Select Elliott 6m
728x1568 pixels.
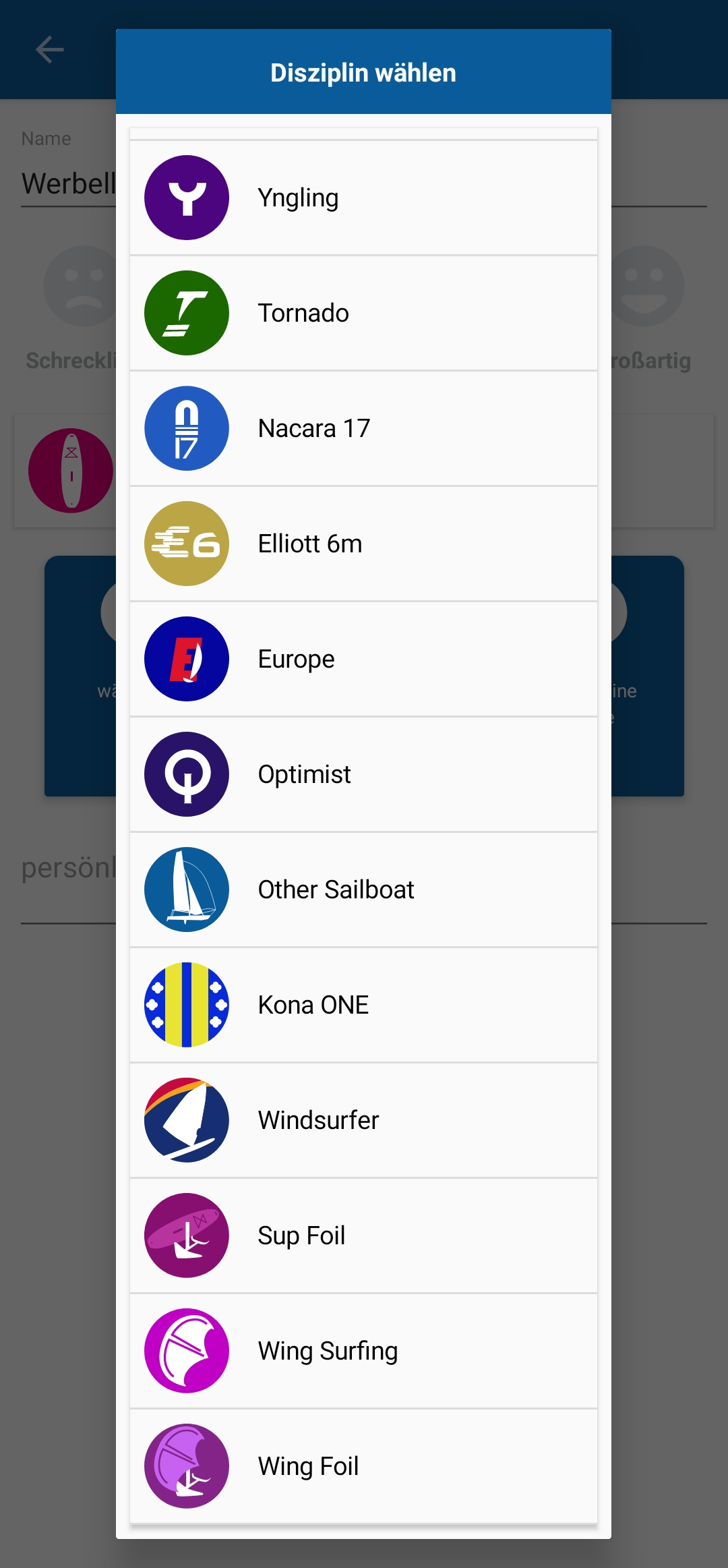(x=363, y=544)
